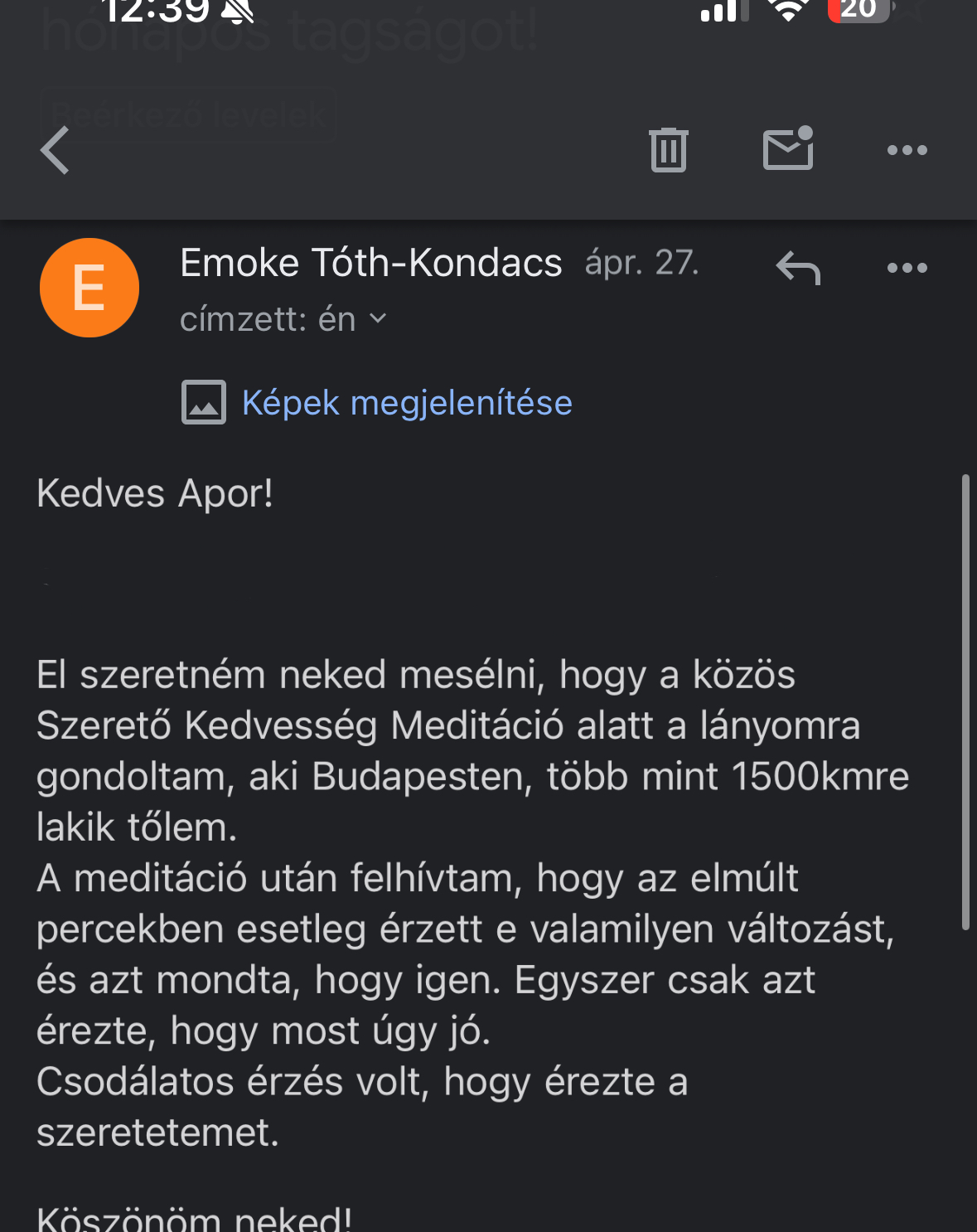
Task: Go back to the inbox
Action: [56, 150]
